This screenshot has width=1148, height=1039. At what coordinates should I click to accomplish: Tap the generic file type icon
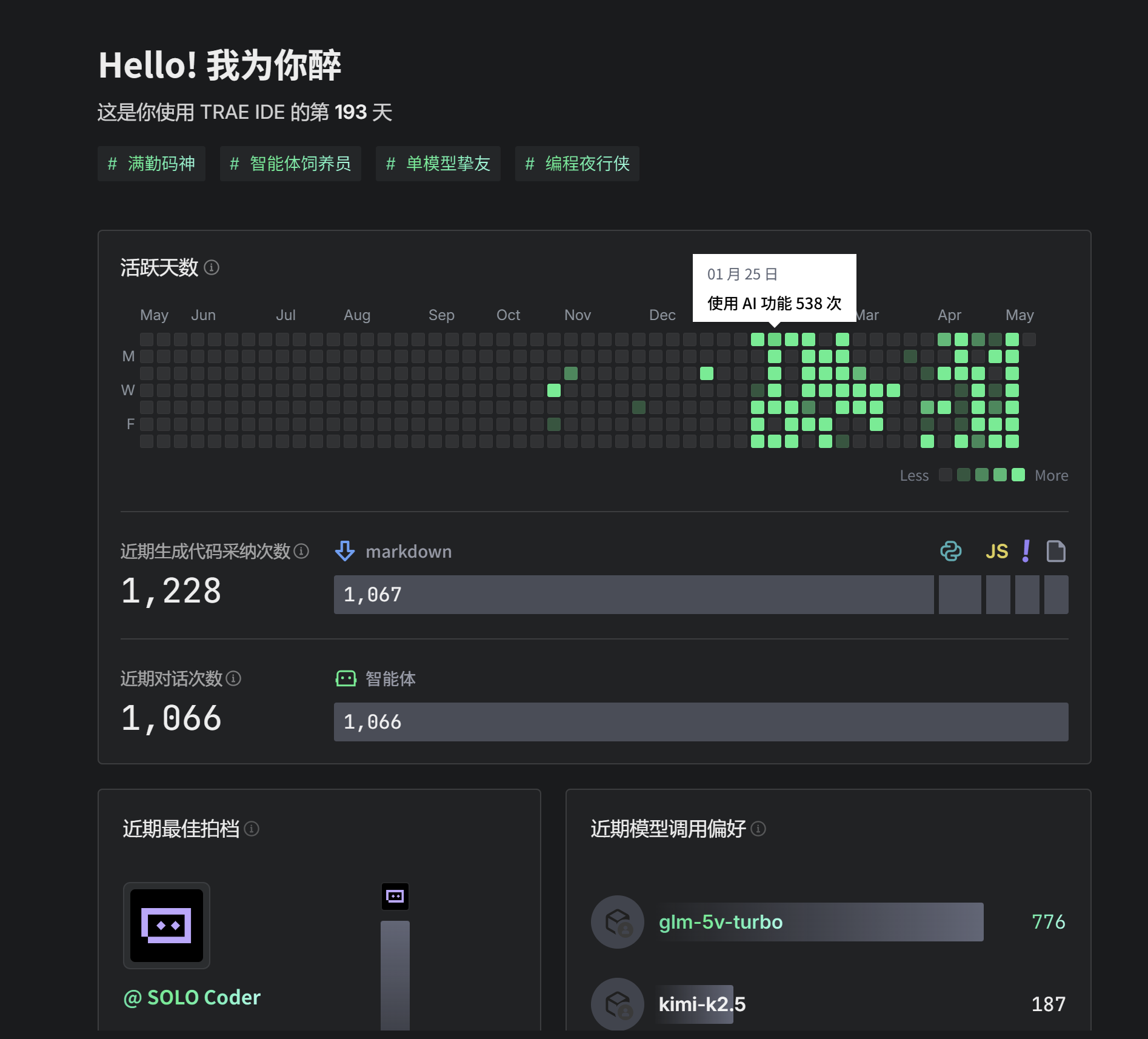pyautogui.click(x=1056, y=551)
